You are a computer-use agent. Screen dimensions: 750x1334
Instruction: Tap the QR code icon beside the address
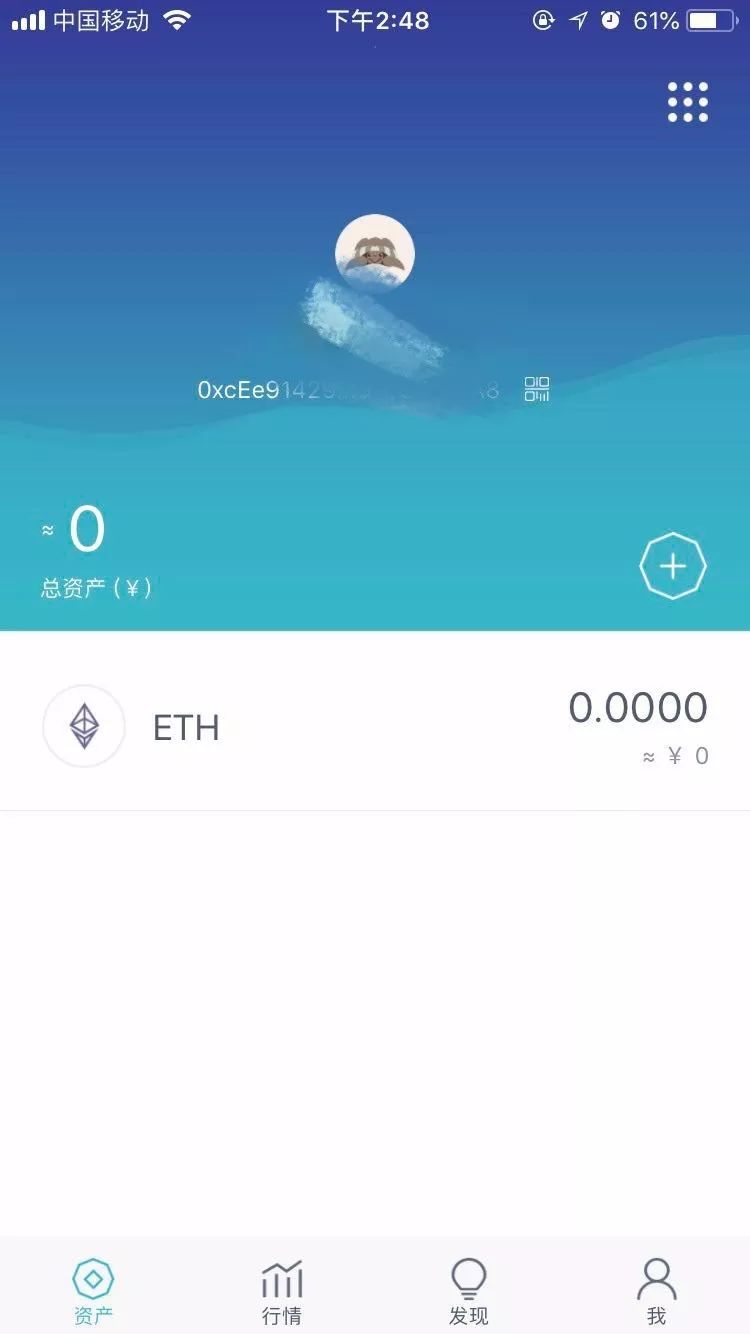point(538,389)
